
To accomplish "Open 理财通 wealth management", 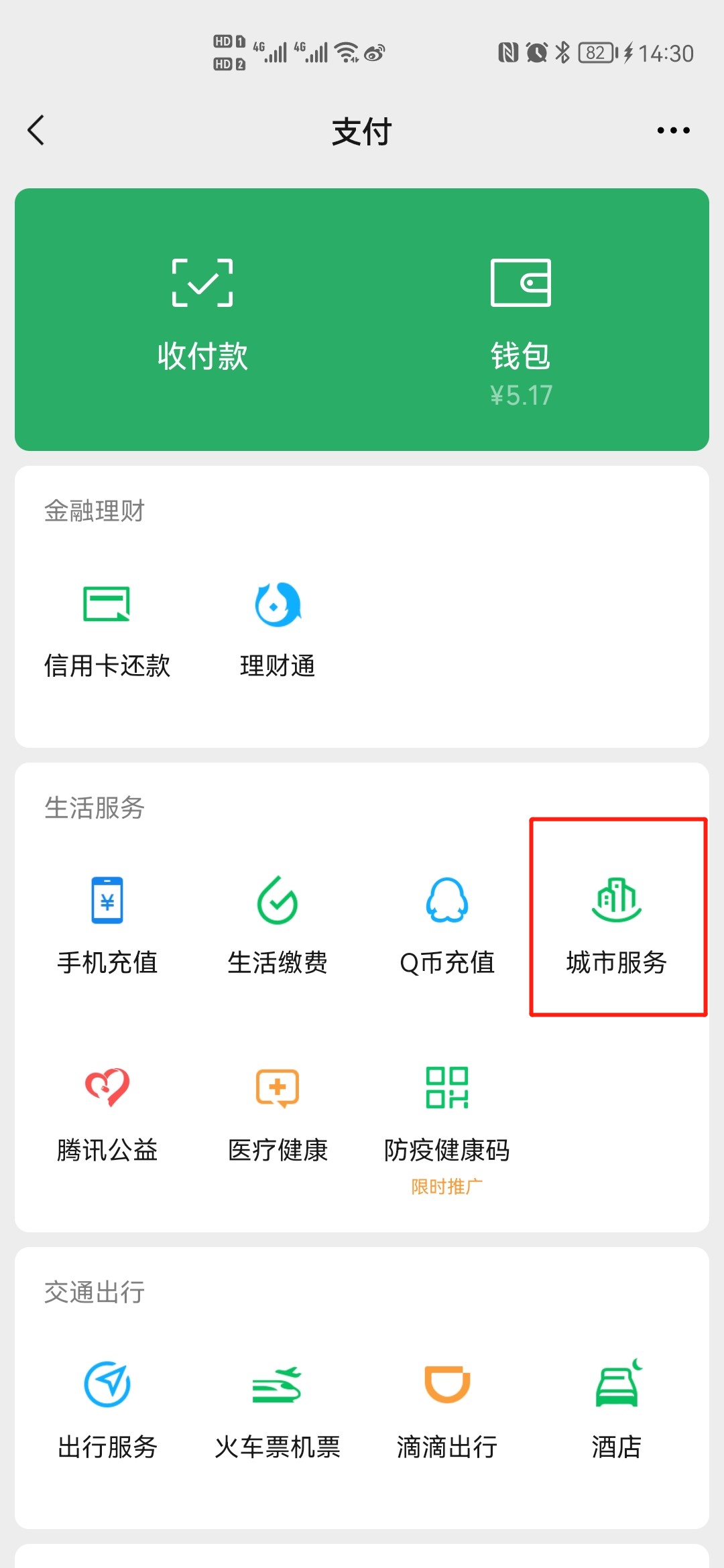I will click(x=278, y=631).
